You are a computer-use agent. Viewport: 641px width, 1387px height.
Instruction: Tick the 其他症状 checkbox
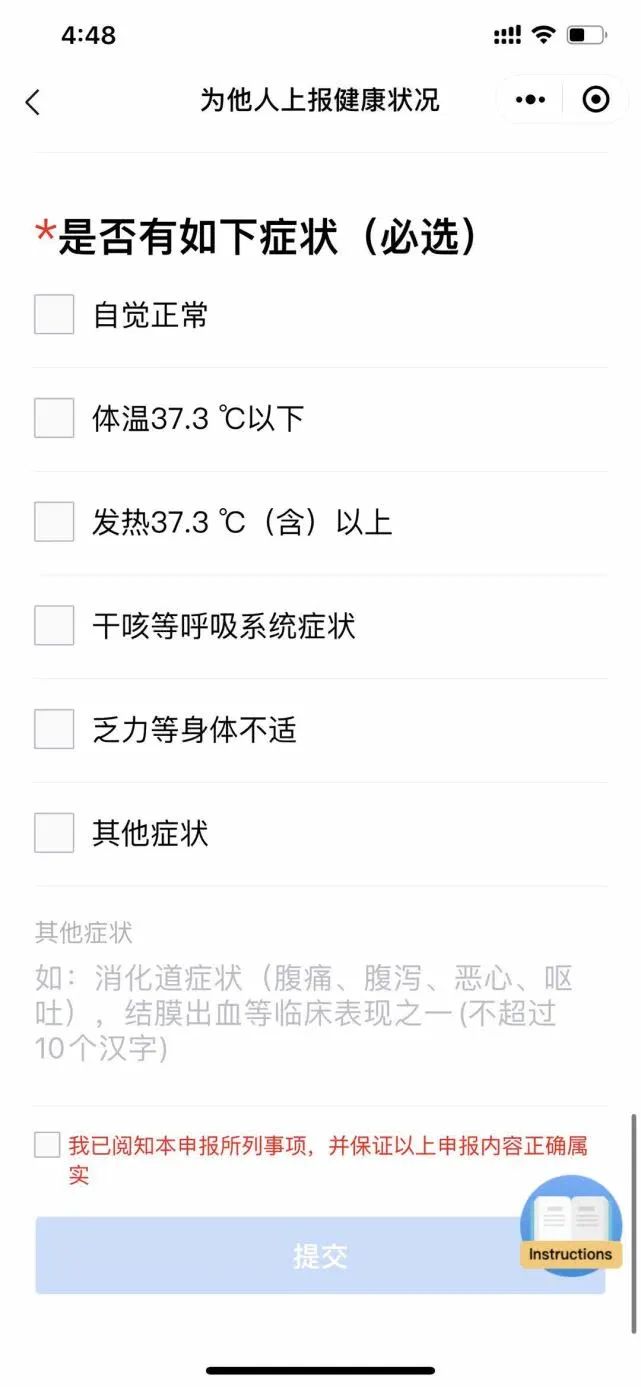pos(54,834)
